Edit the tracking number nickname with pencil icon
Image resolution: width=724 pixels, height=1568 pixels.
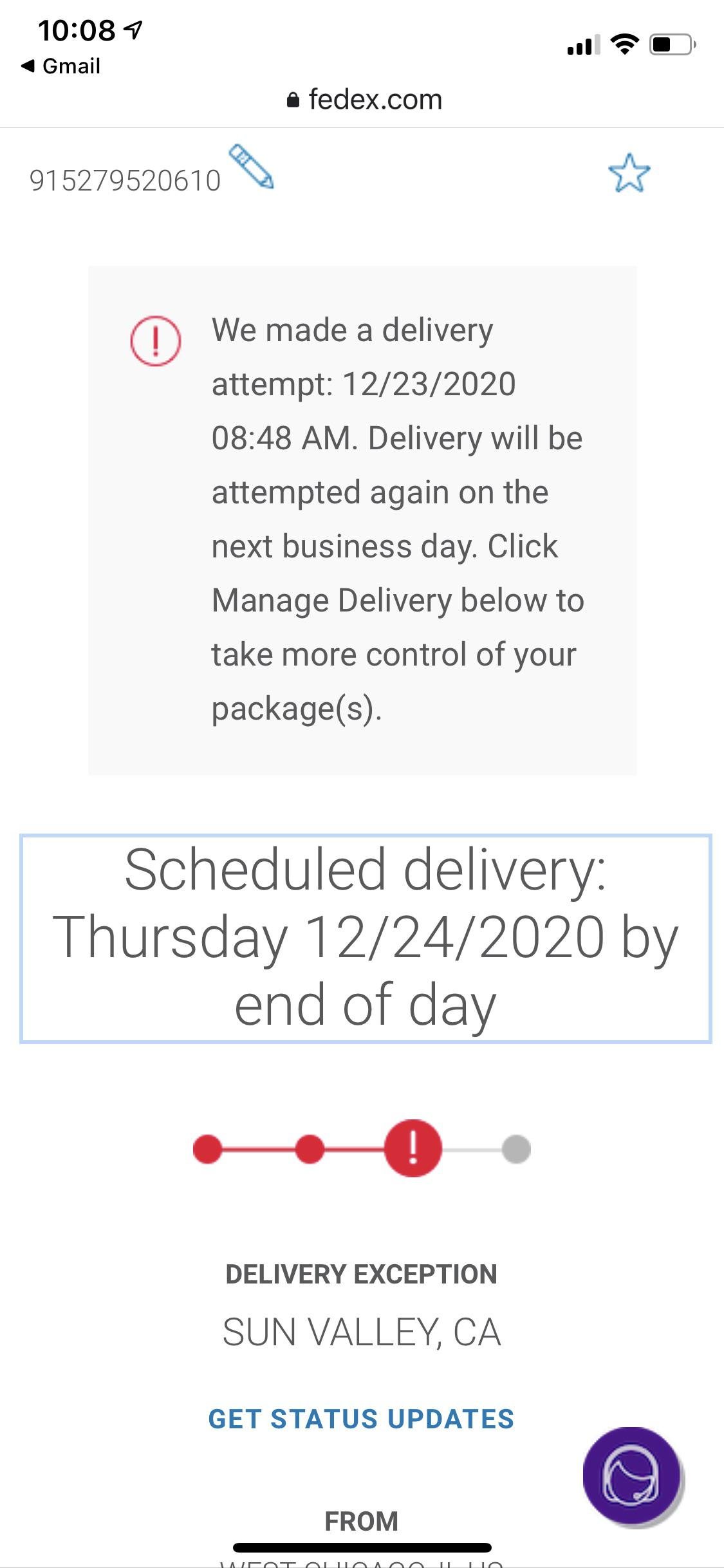pos(252,167)
